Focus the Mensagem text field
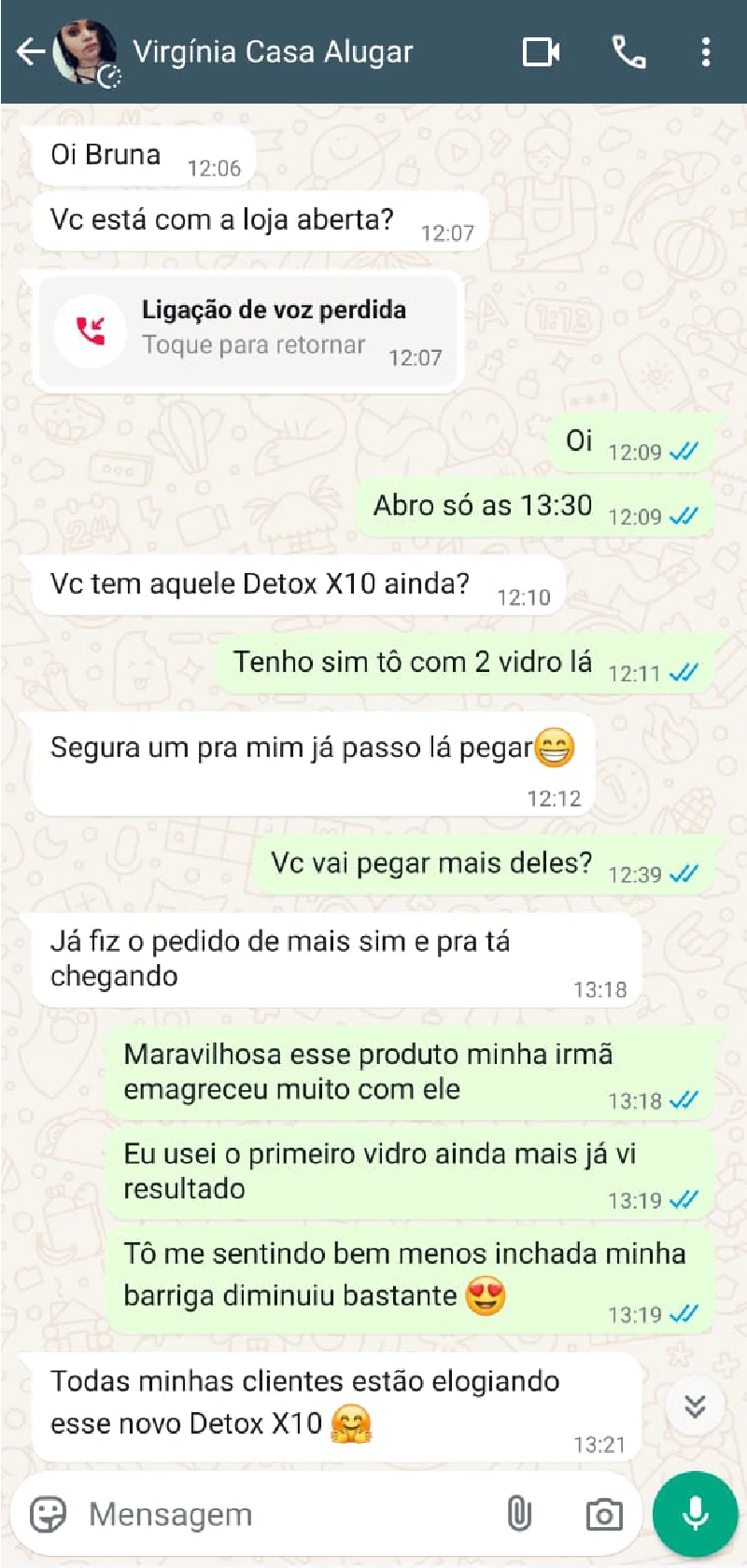This screenshot has width=747, height=1568. coord(280,1514)
